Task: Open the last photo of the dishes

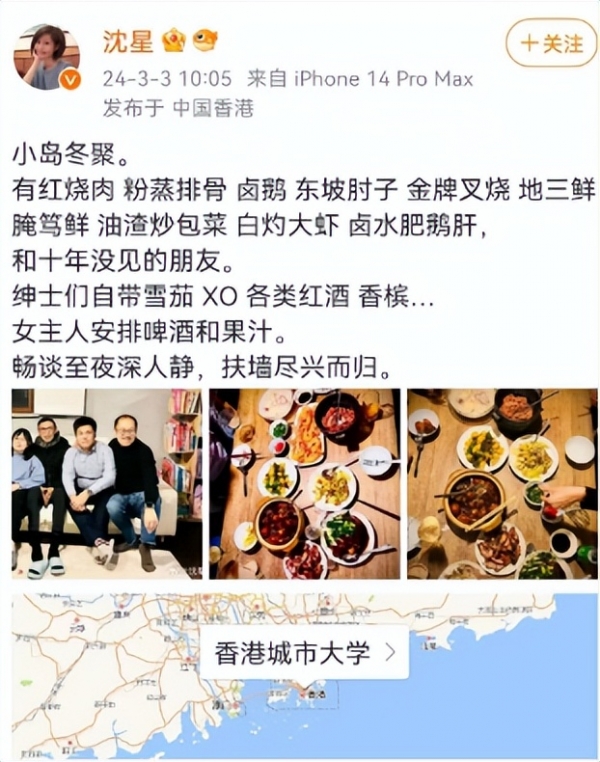Action: click(501, 484)
